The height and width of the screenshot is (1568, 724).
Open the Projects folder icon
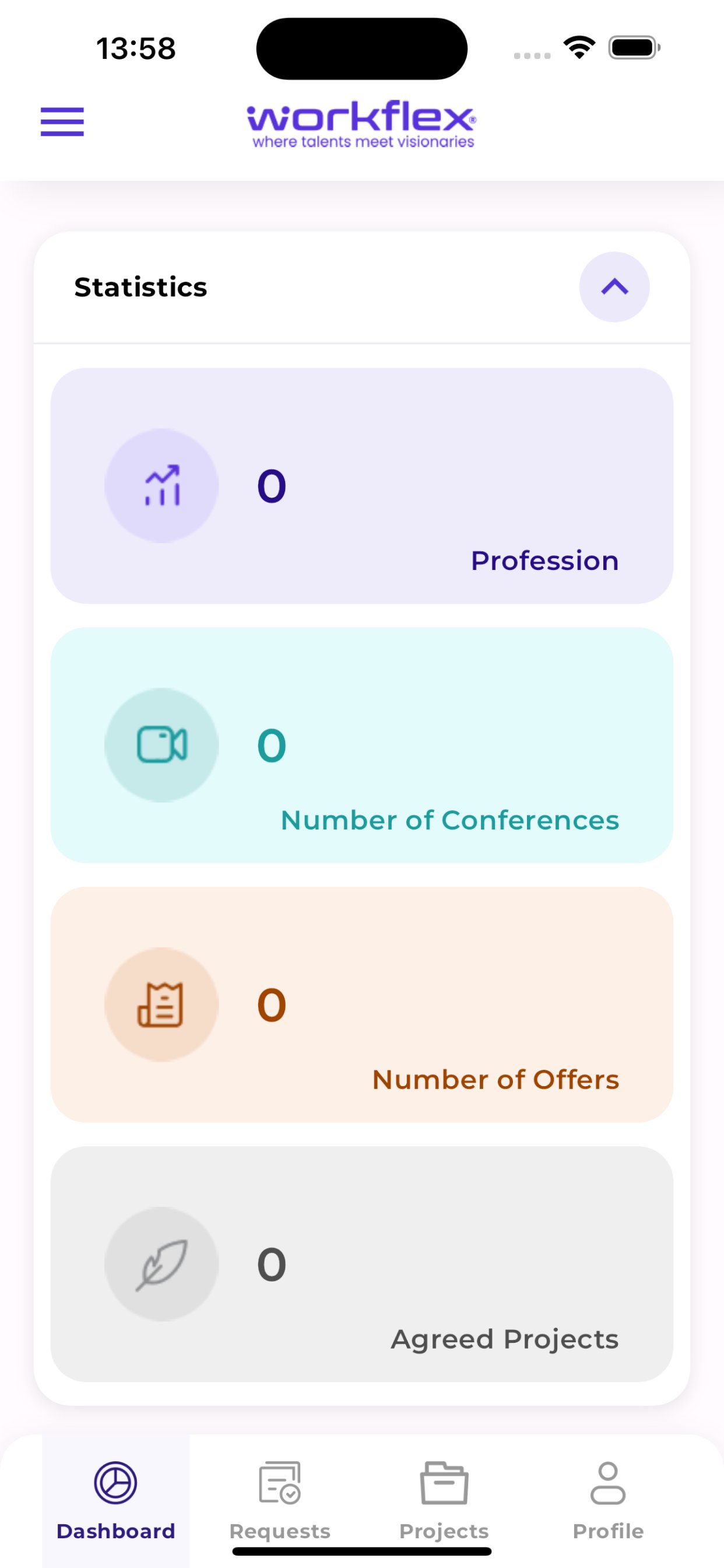click(444, 1479)
